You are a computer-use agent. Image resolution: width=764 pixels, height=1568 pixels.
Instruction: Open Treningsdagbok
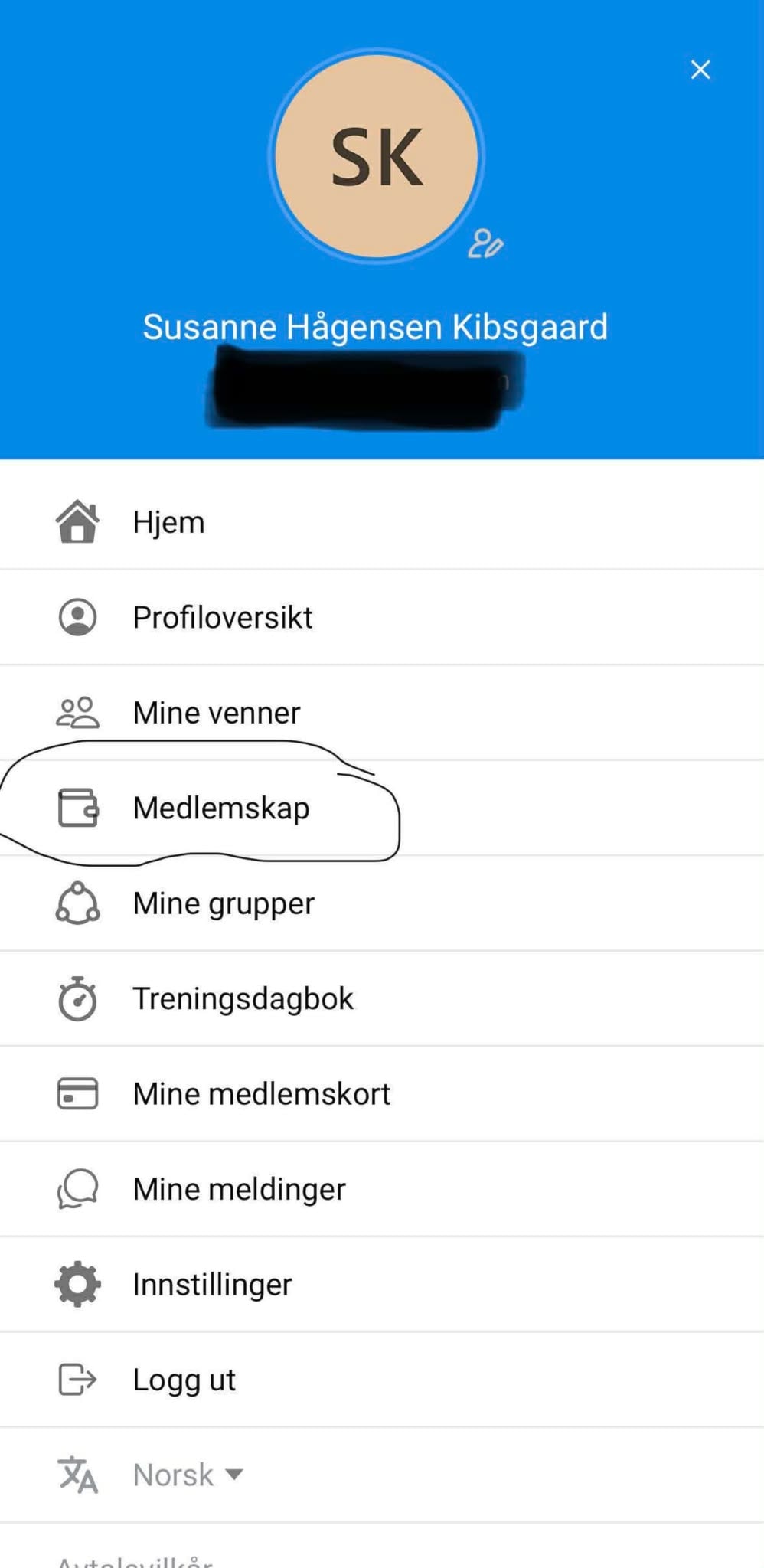pyautogui.click(x=243, y=999)
